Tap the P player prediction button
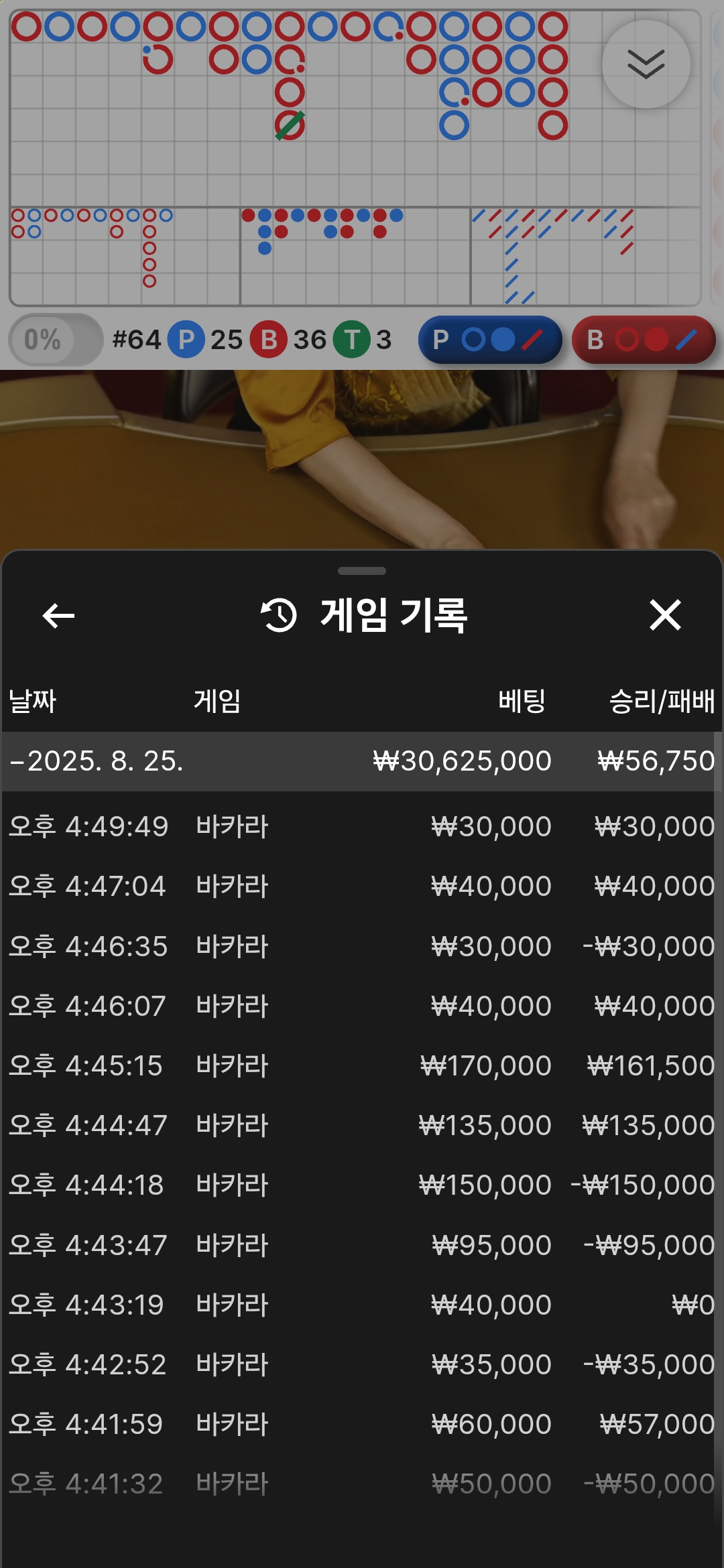Viewport: 724px width, 1568px height. pyautogui.click(x=490, y=340)
